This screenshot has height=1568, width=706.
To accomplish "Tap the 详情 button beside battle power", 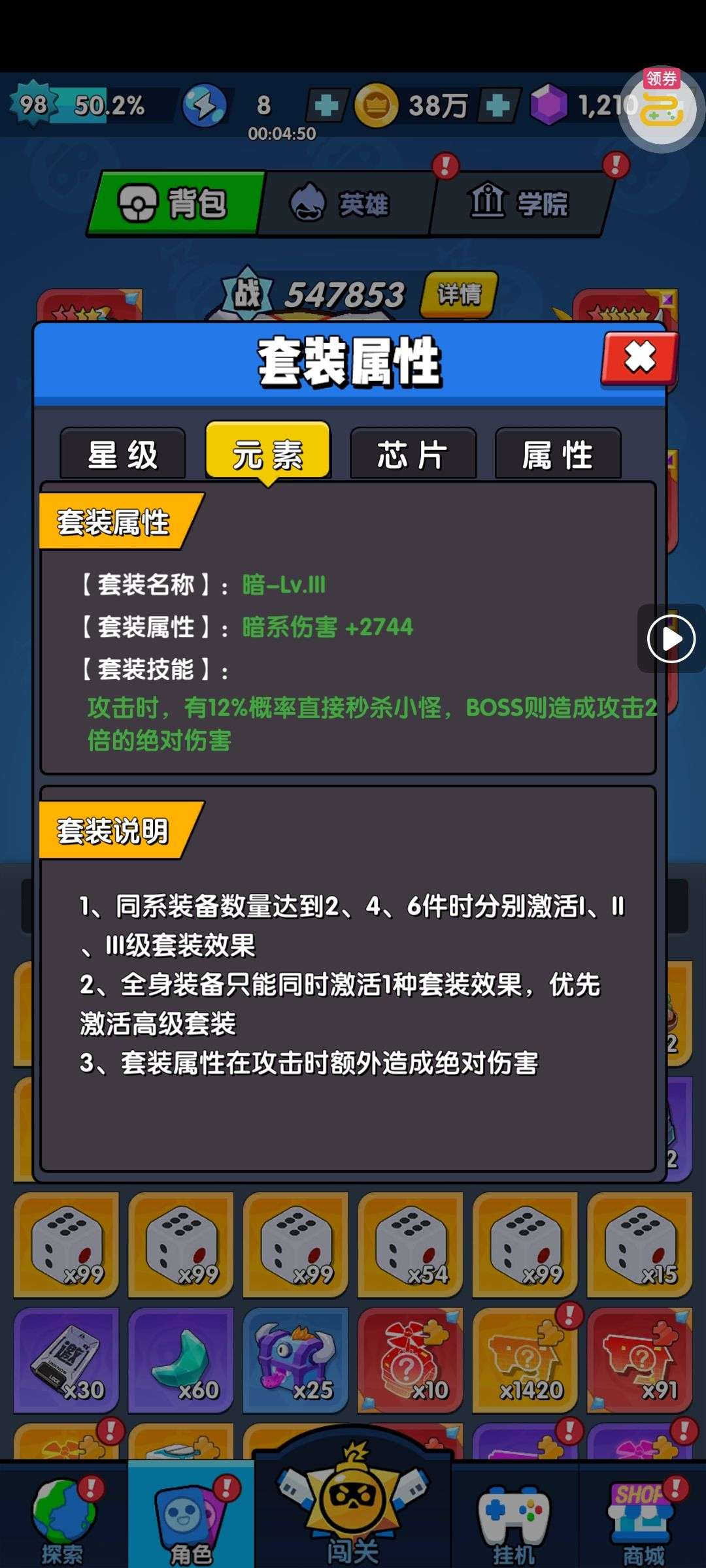I will (x=459, y=294).
